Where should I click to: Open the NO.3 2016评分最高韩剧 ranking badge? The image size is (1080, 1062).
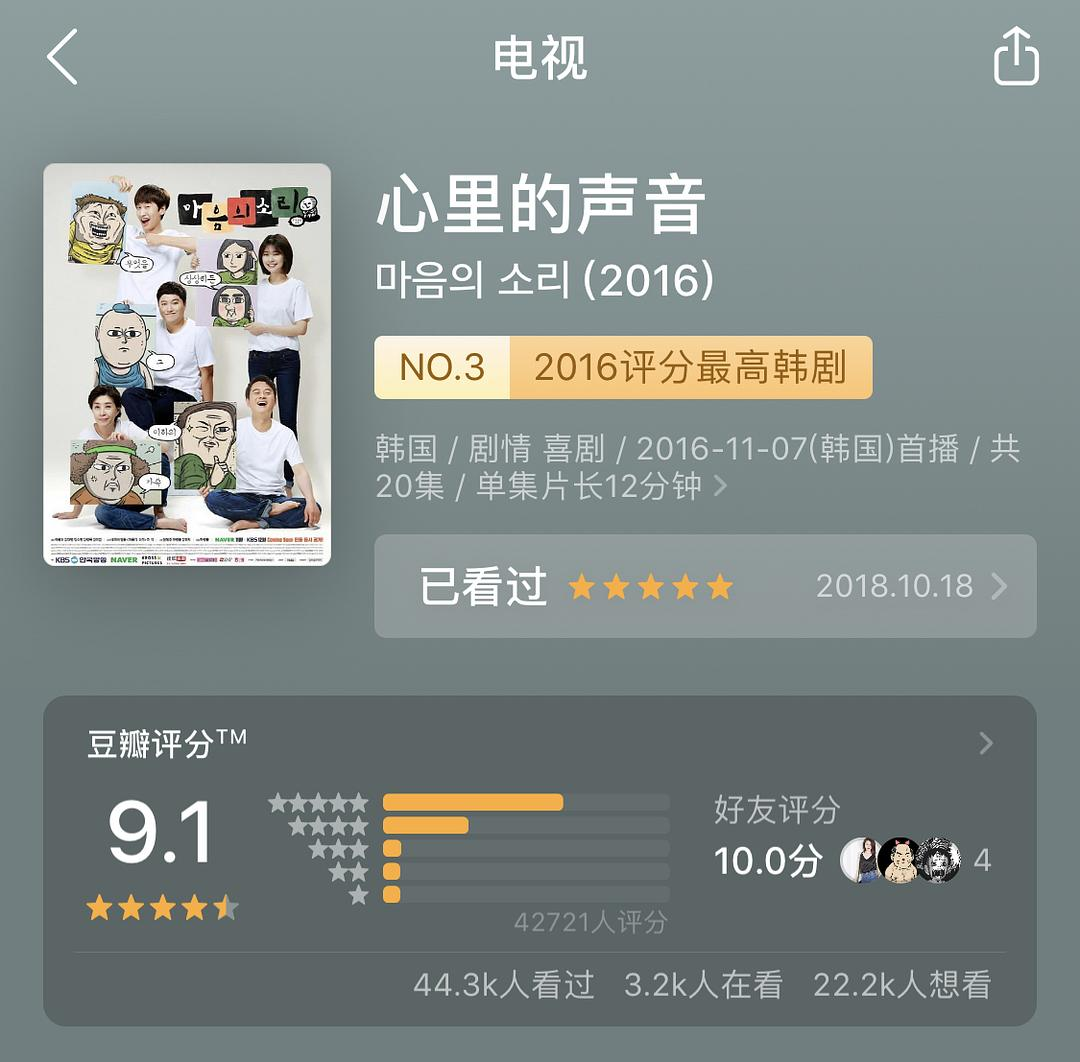(623, 368)
